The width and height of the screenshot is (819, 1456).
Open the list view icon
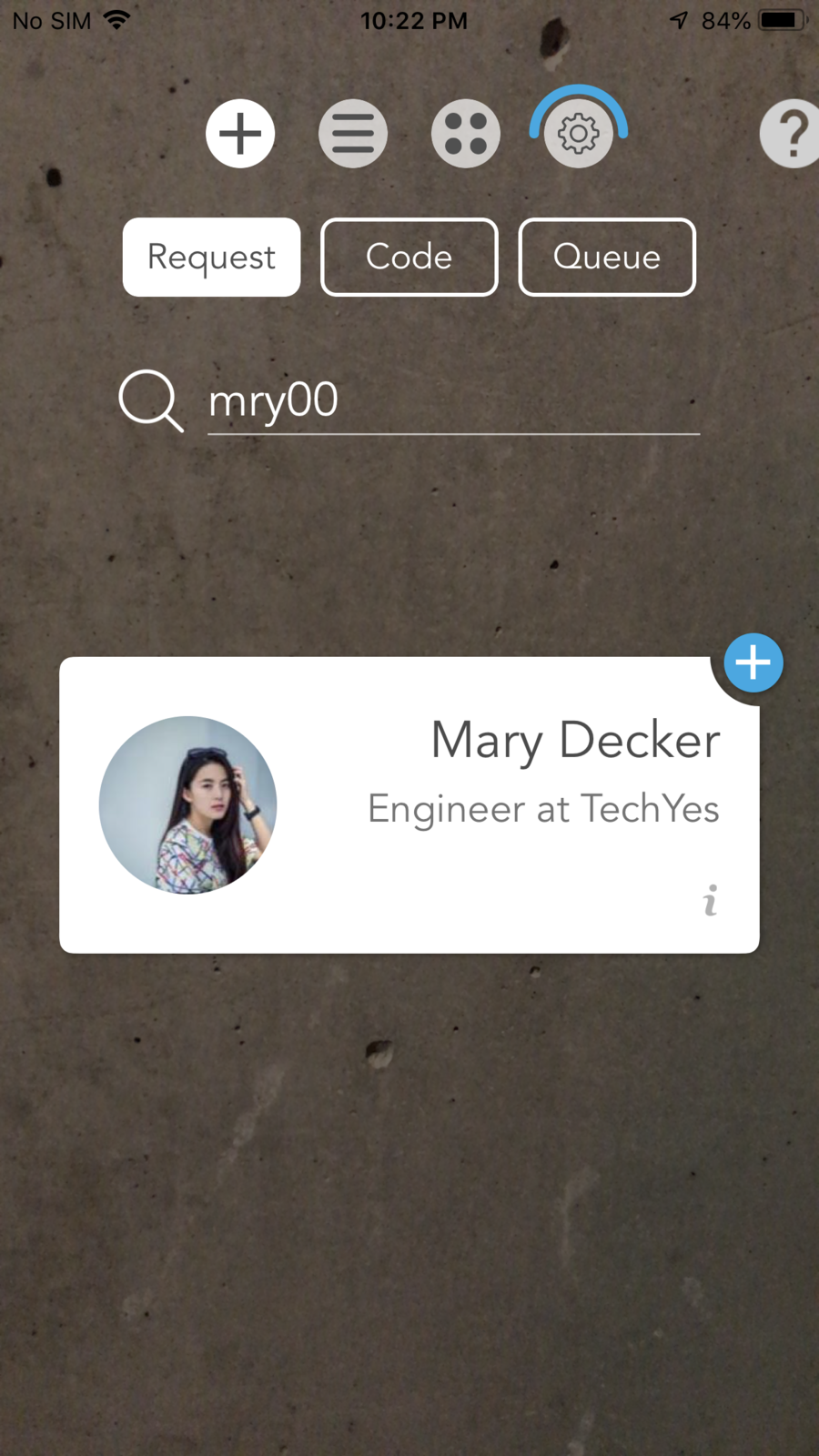(x=353, y=134)
